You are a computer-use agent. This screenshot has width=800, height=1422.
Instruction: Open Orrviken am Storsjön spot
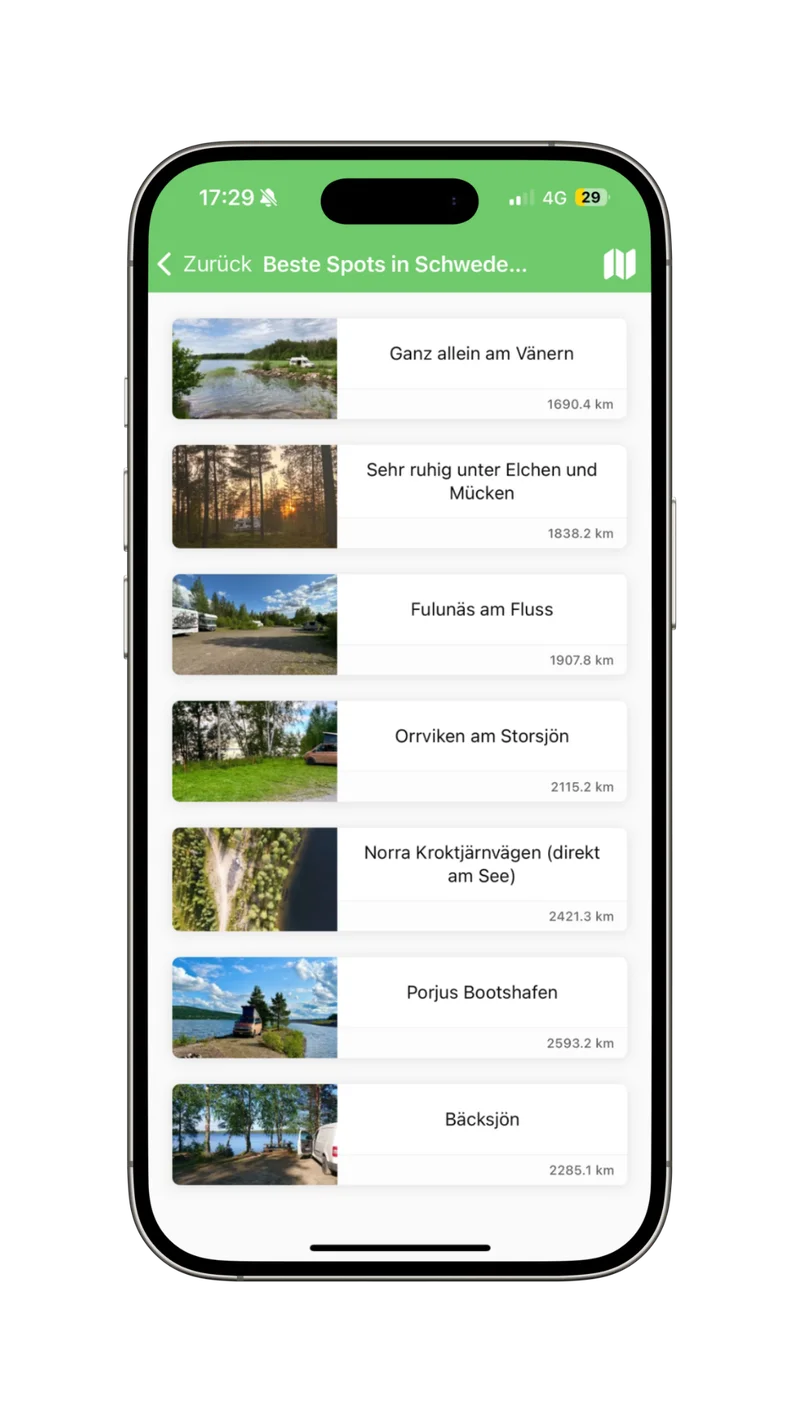click(x=481, y=737)
